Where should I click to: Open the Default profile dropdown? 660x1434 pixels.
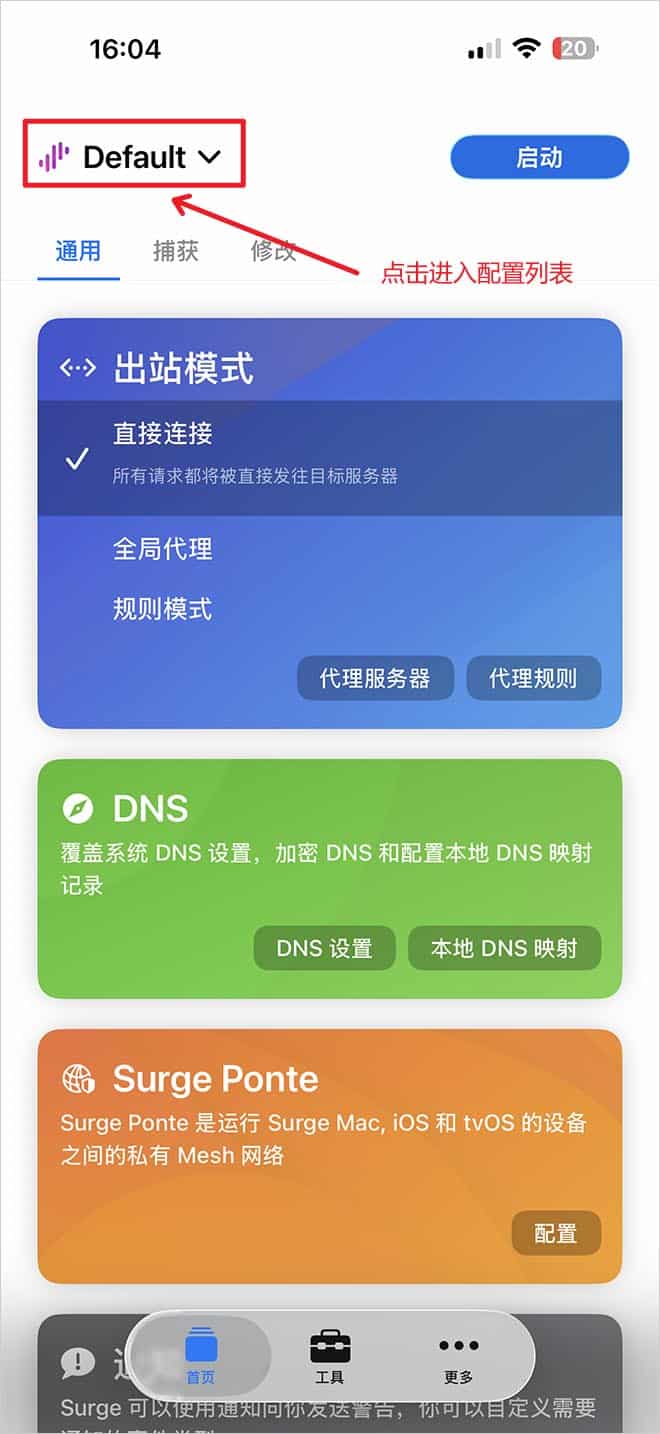(x=135, y=157)
